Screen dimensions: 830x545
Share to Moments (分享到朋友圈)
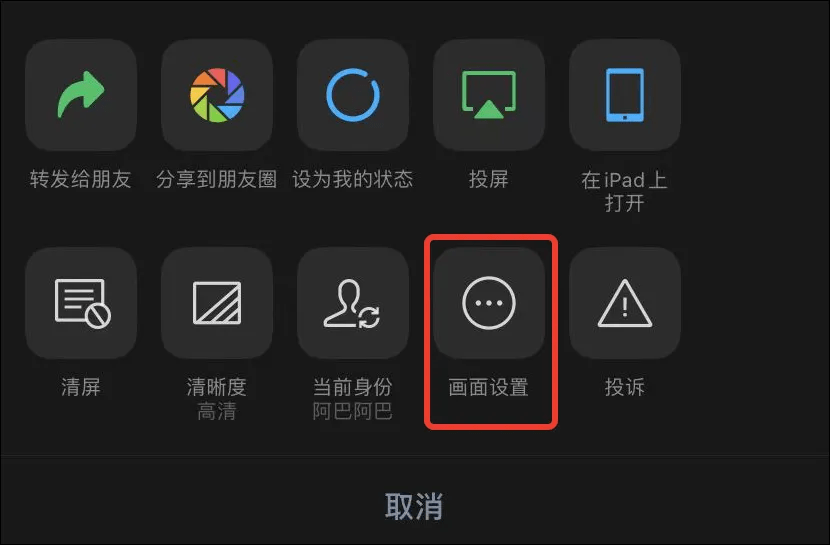pos(216,96)
